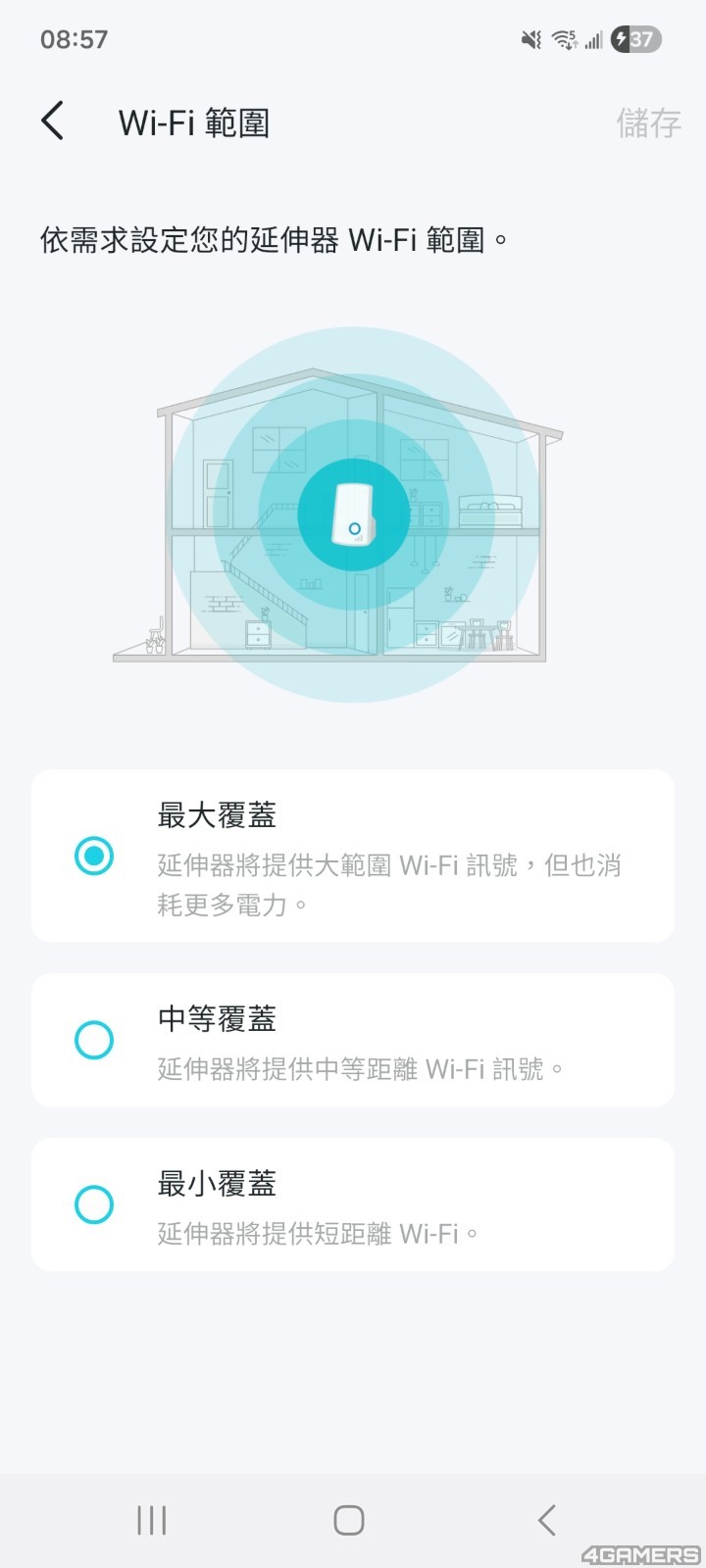Pick the 最小覆蓋 coverage option
Viewport: 706px width, 1568px height.
(x=94, y=1204)
